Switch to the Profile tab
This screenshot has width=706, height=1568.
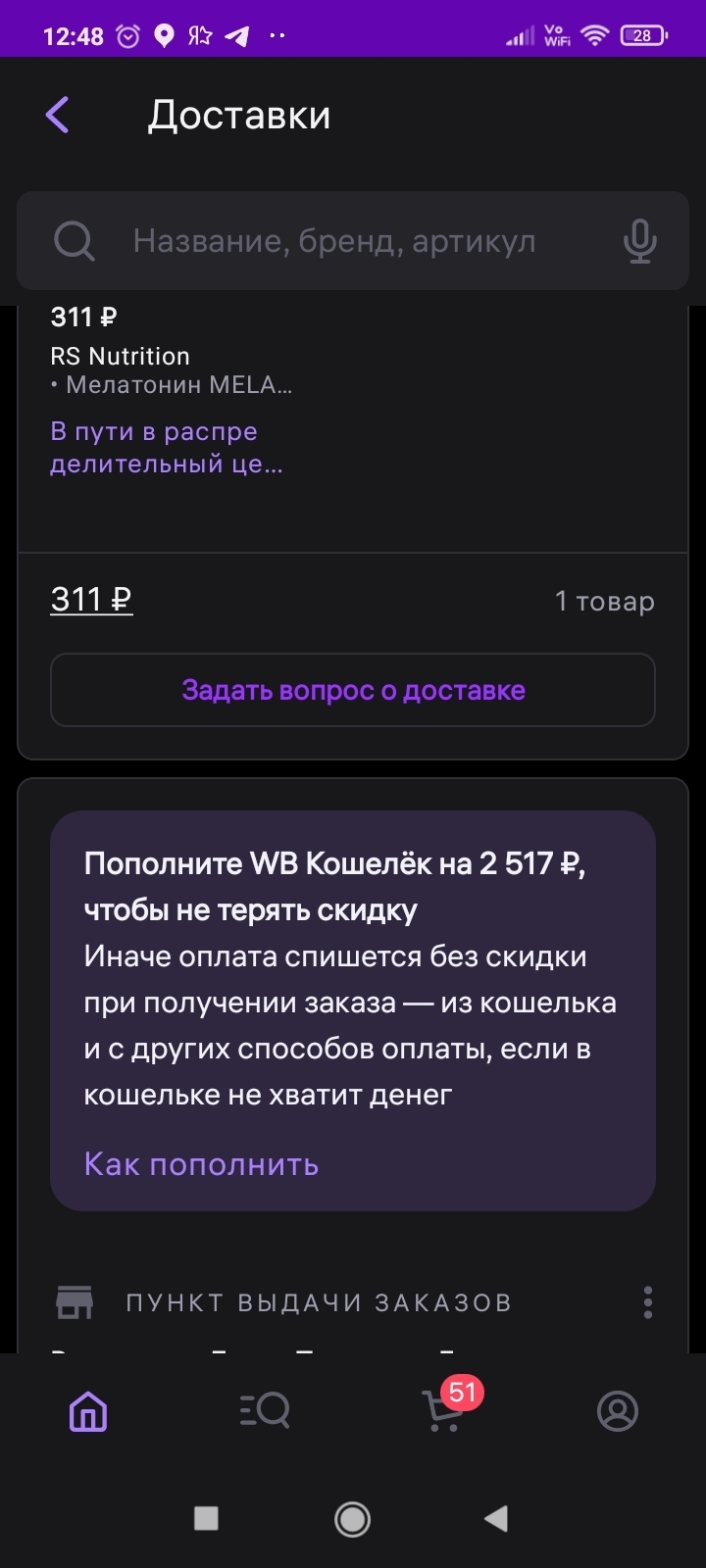(x=618, y=1411)
